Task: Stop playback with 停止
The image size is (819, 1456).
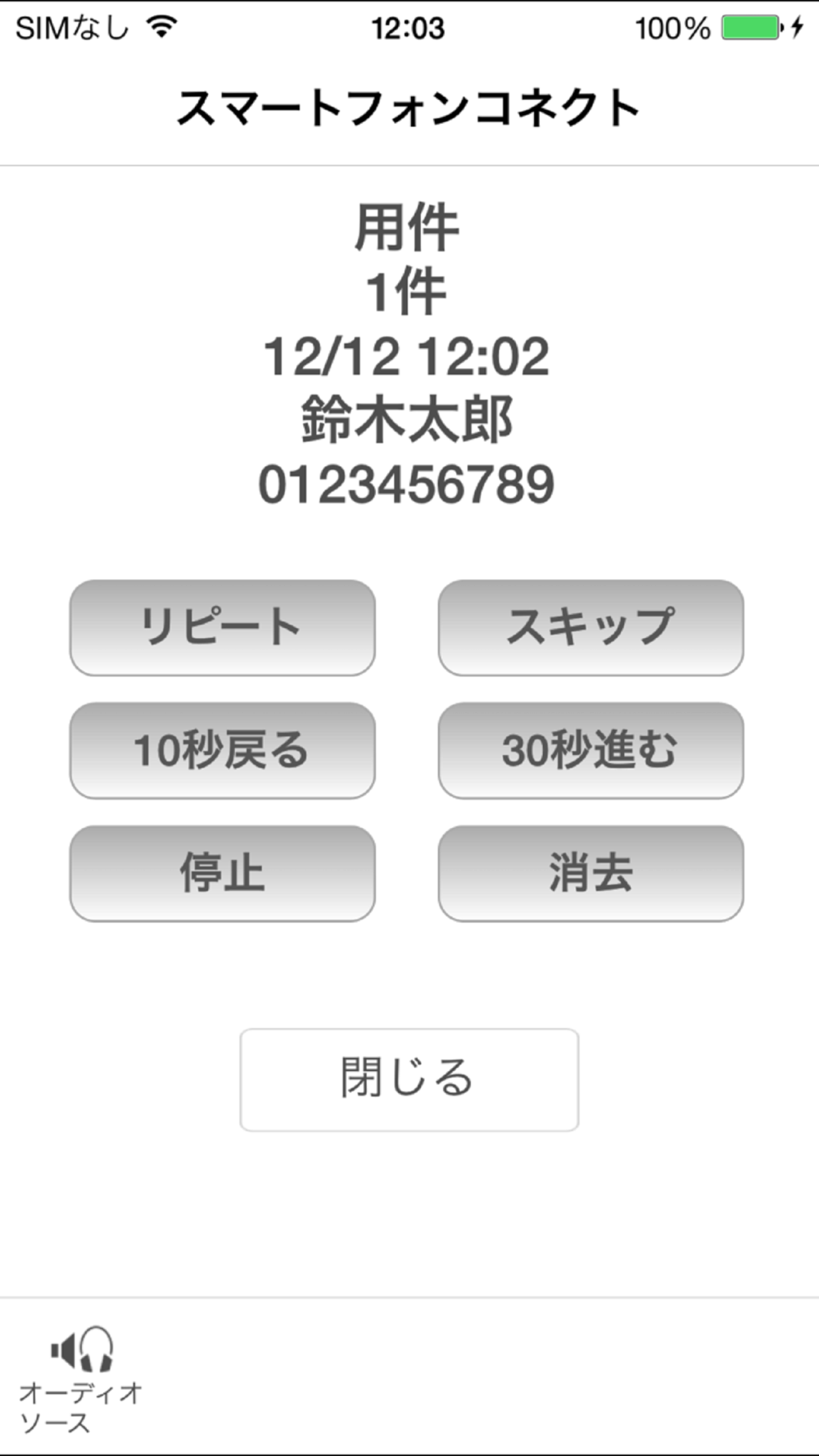Action: 222,873
